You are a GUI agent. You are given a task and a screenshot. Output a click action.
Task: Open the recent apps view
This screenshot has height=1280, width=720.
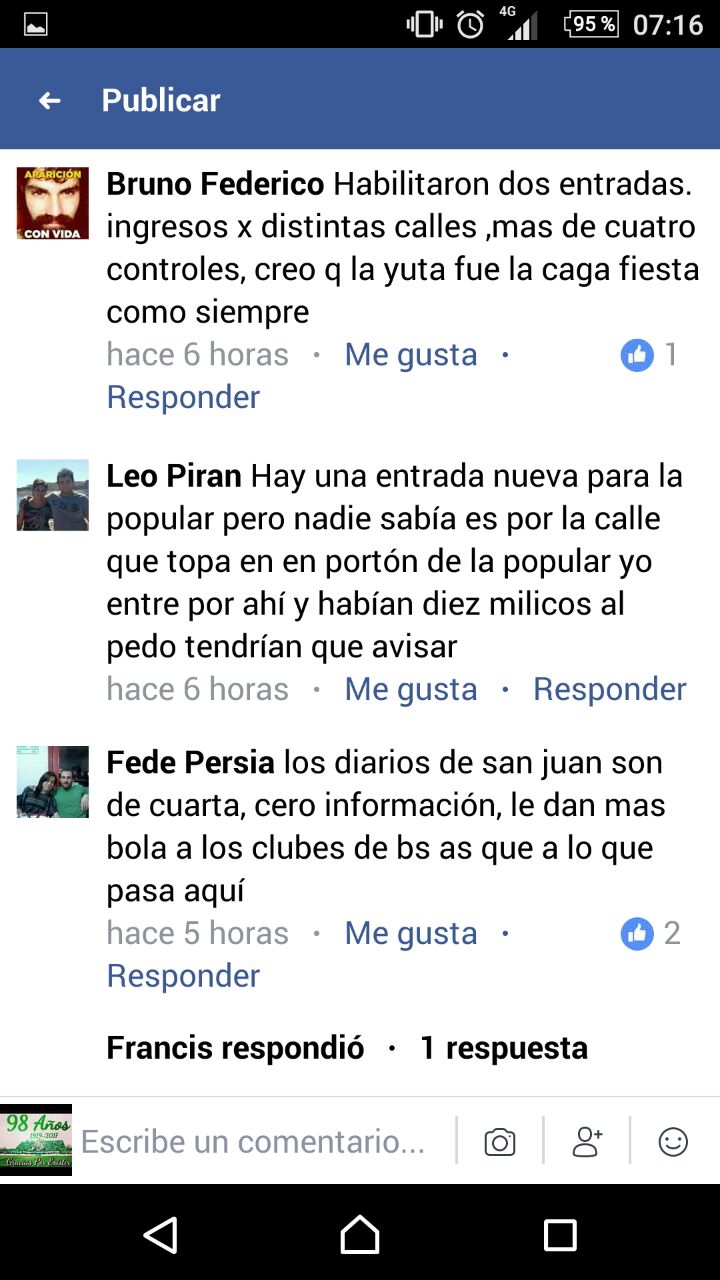click(560, 1235)
